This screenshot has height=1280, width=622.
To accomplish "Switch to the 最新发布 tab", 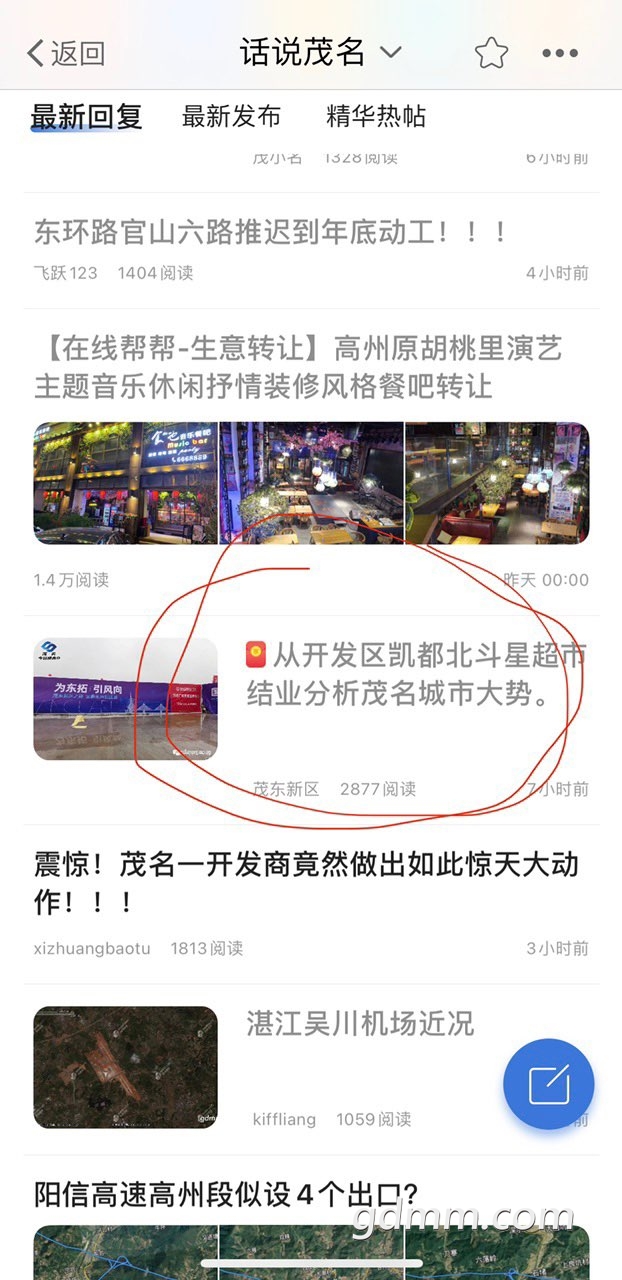I will tap(231, 117).
